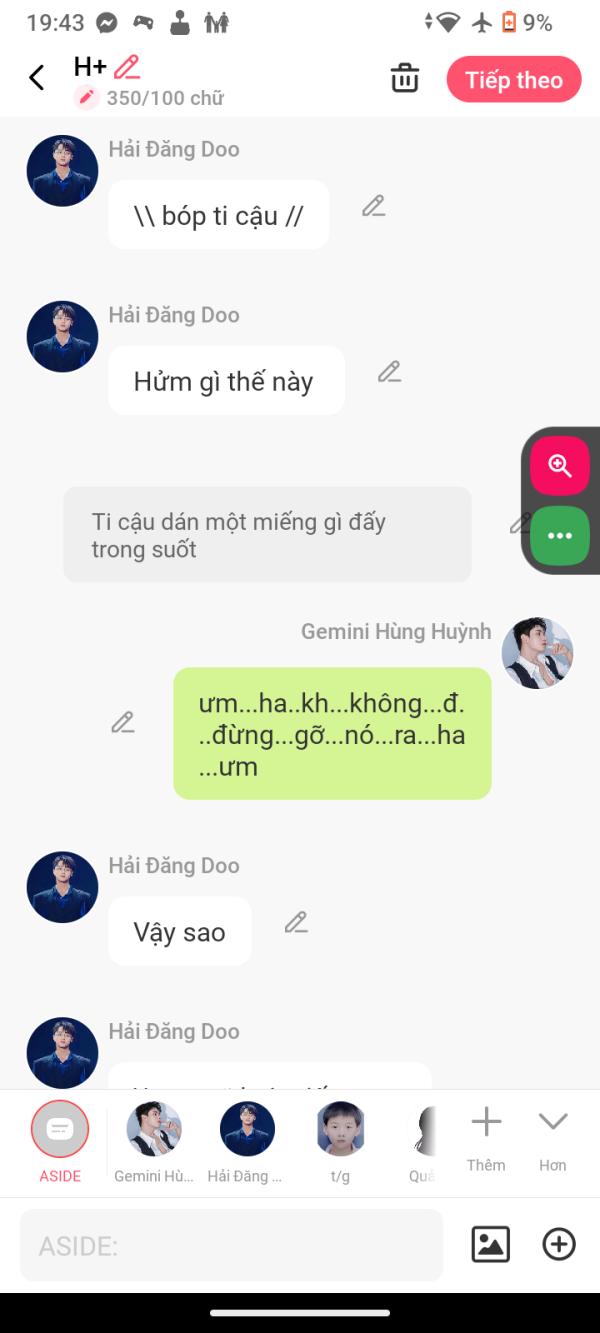Expand the Hơn chevron

(x=553, y=1135)
